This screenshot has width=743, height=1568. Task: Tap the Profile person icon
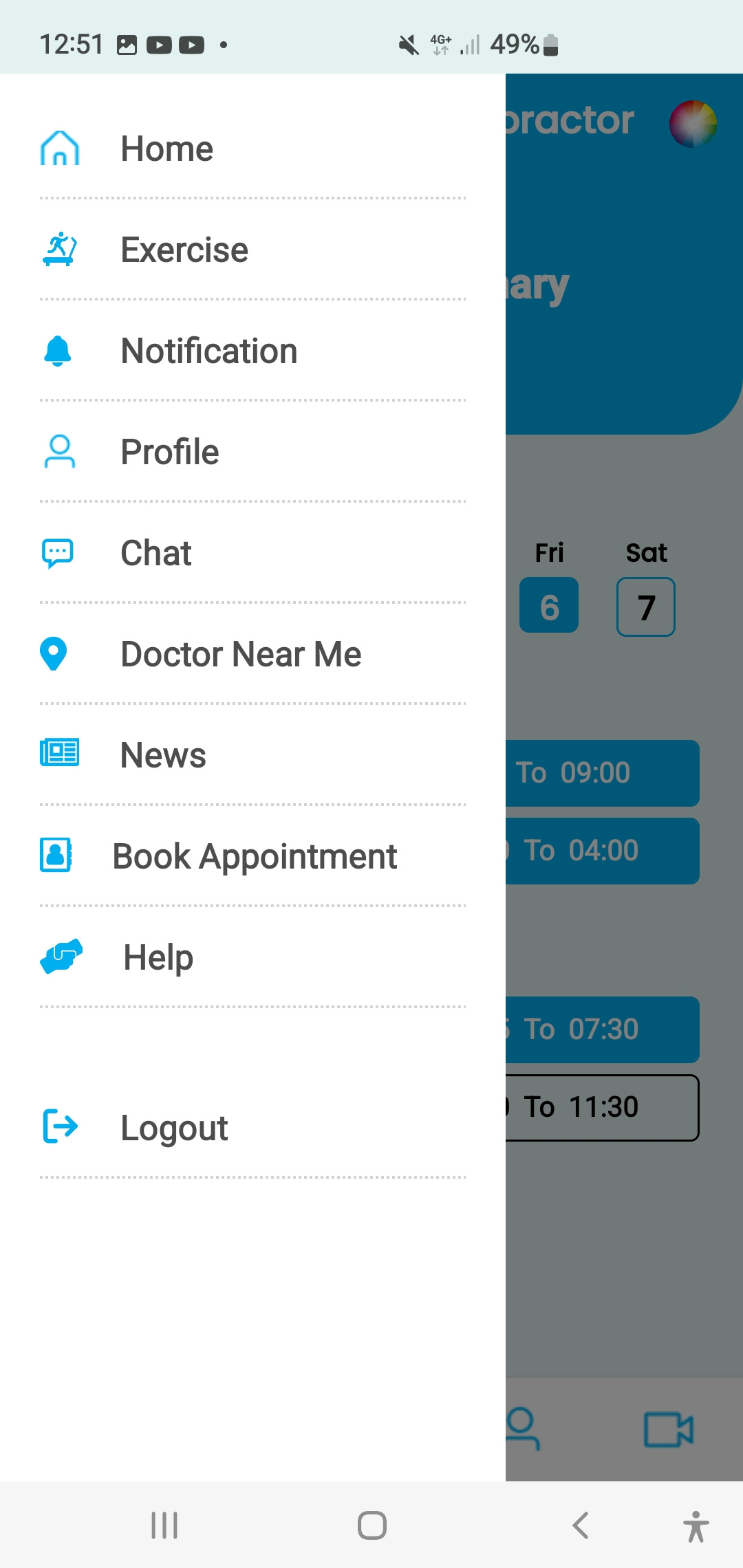click(x=59, y=452)
